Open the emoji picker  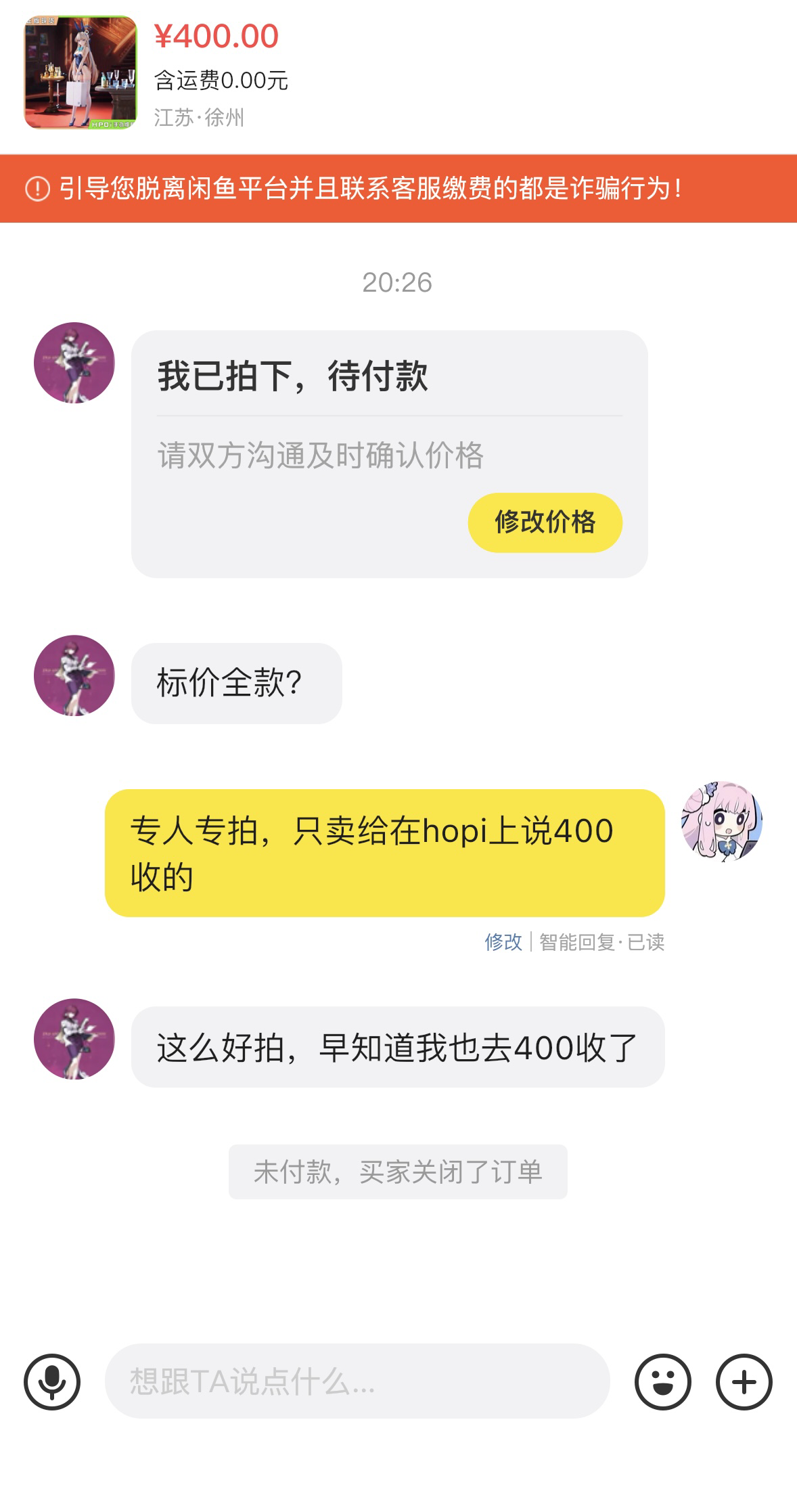click(x=662, y=1381)
